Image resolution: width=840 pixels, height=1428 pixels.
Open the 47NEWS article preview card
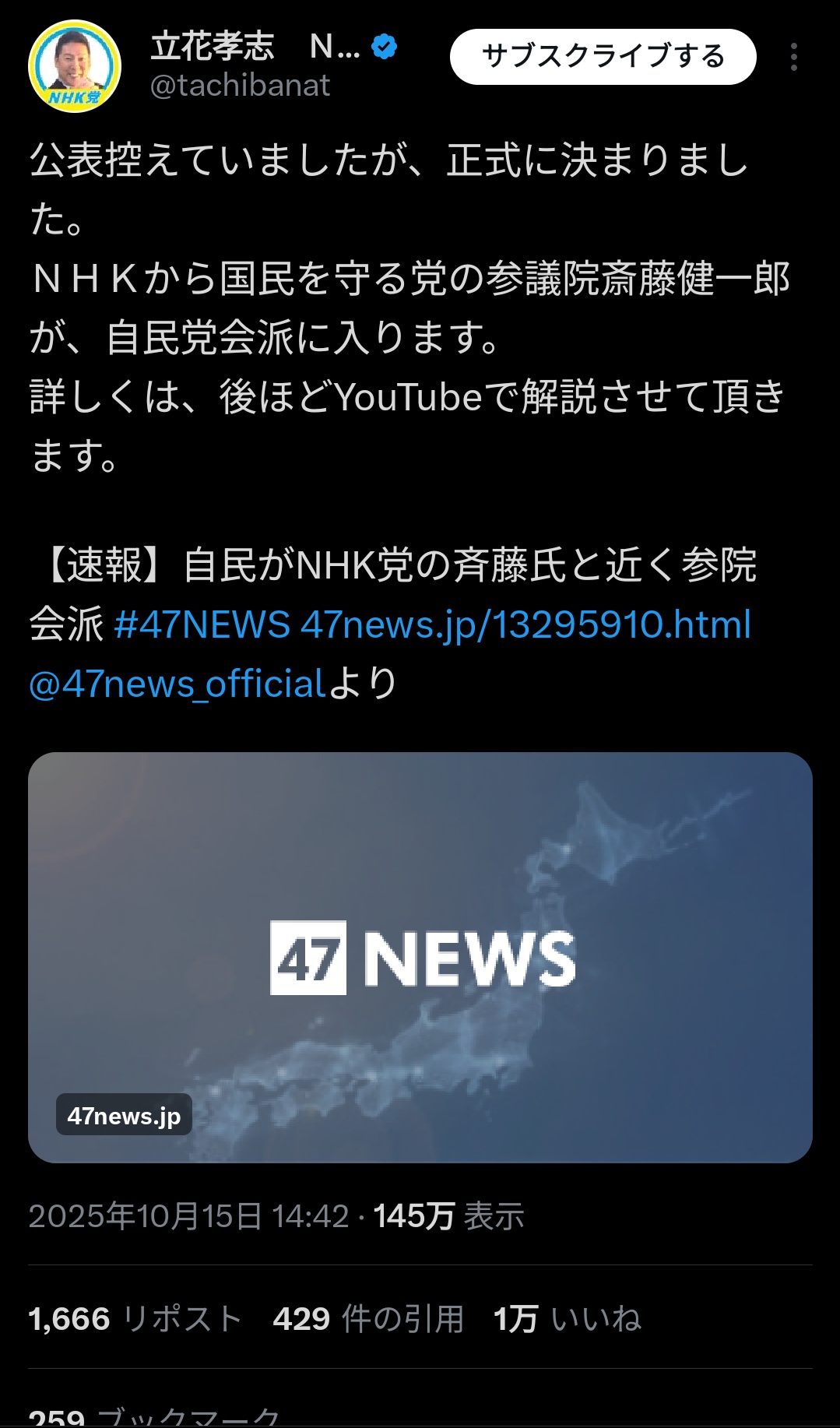420,957
